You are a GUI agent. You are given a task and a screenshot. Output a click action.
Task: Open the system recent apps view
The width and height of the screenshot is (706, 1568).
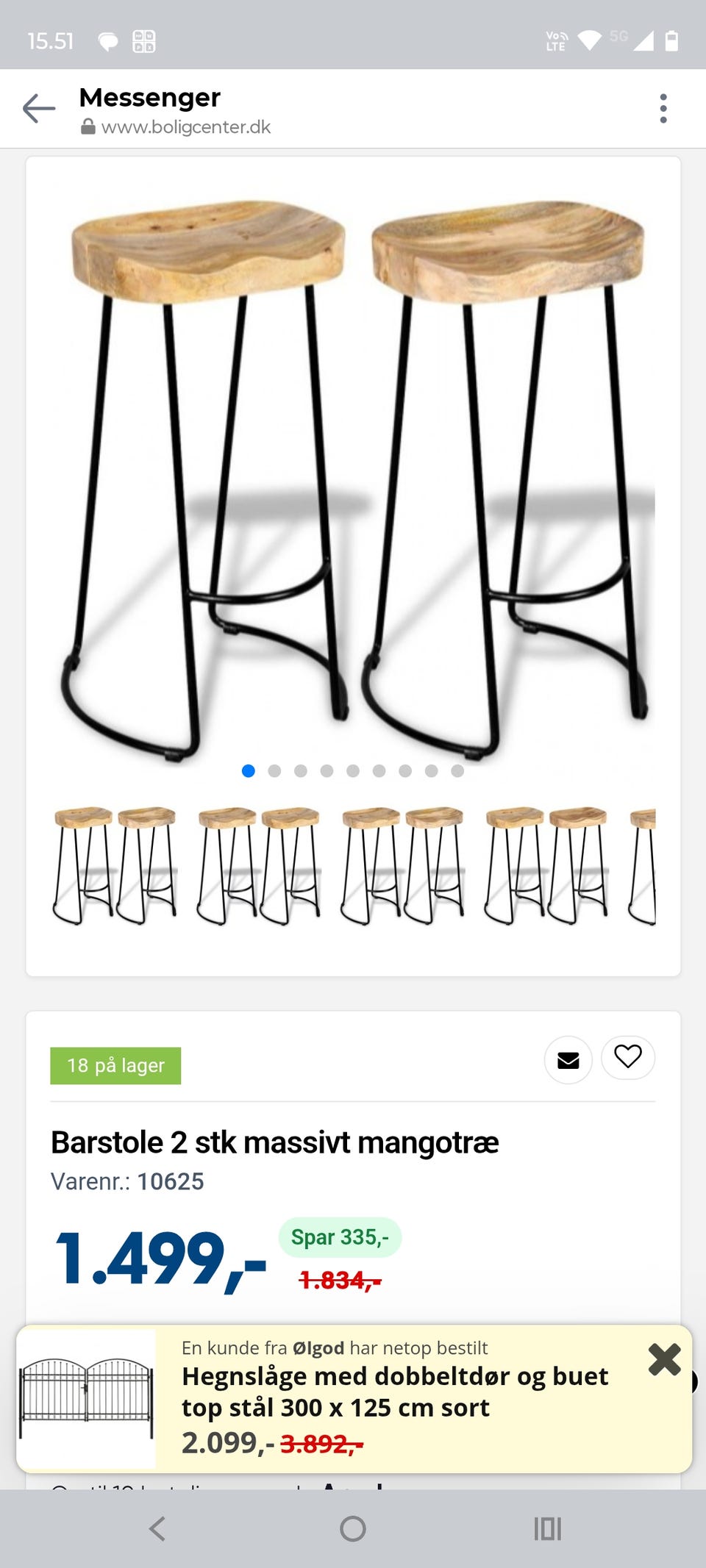548,1529
